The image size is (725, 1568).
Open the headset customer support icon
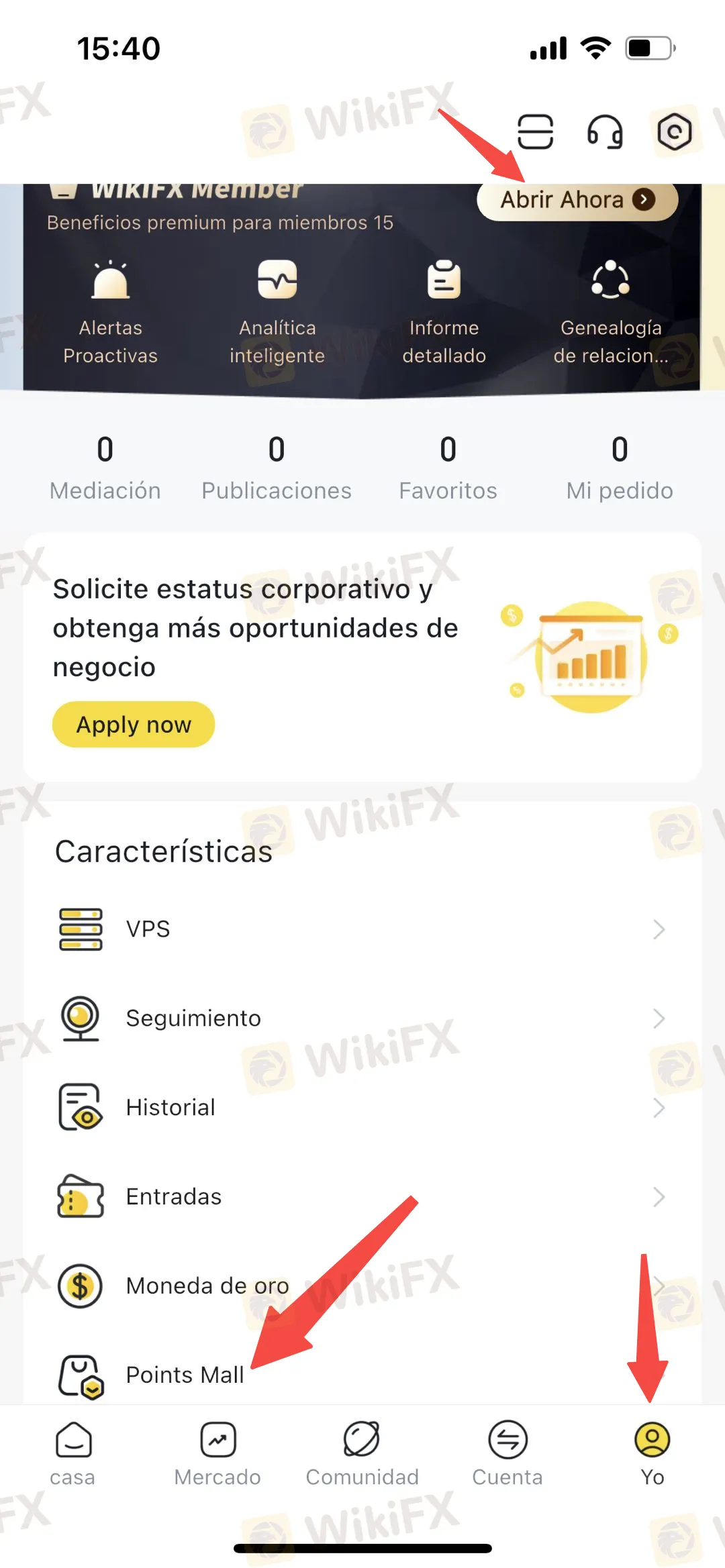click(x=603, y=132)
